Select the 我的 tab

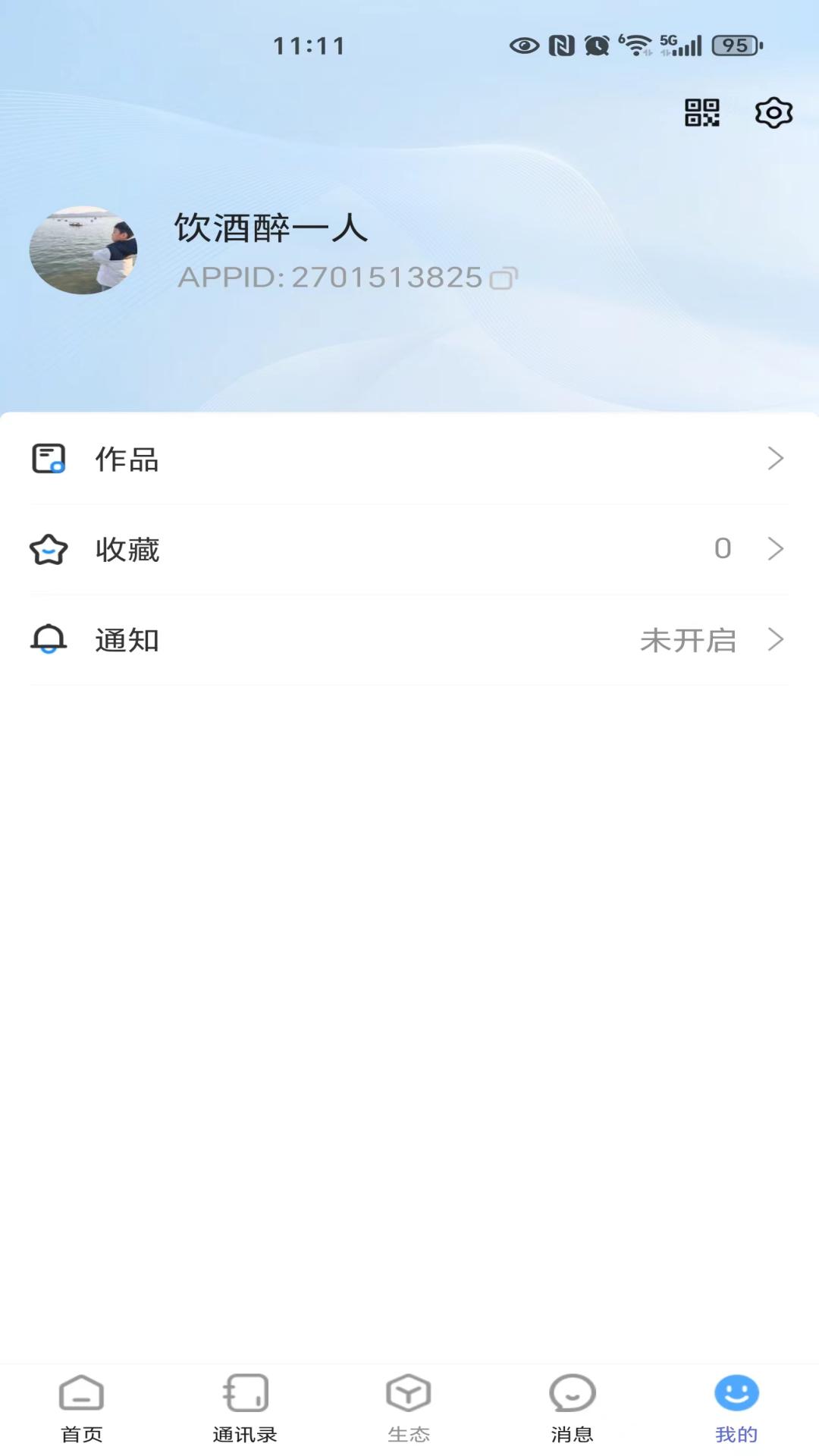click(736, 1409)
